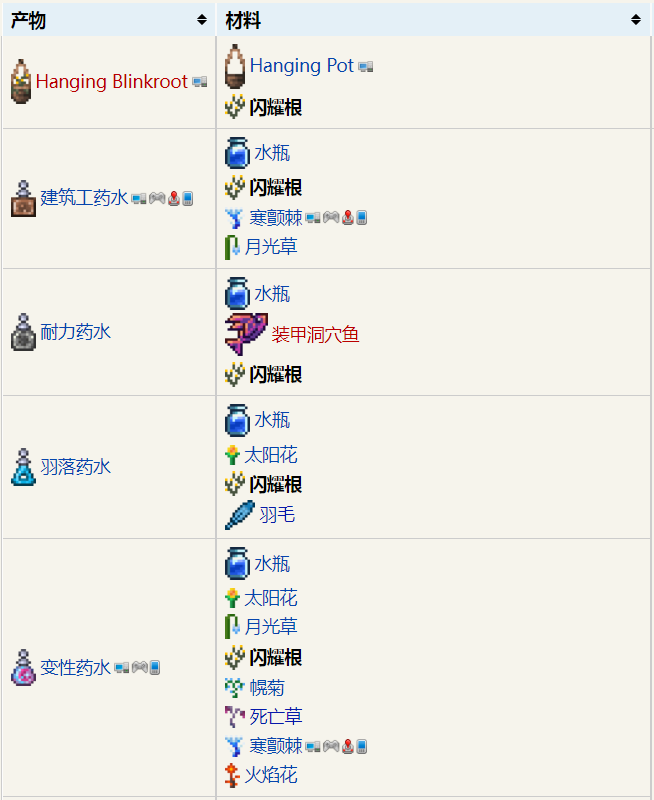Open the 建筑工药水 page
Screen dimensions: 654x800
[x=84, y=198]
